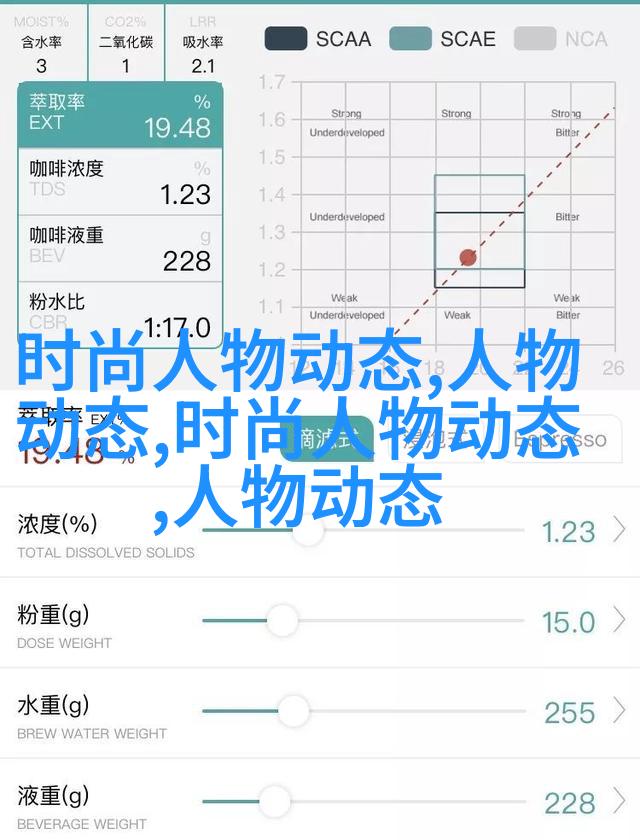Select the SCAA standard

(316, 39)
